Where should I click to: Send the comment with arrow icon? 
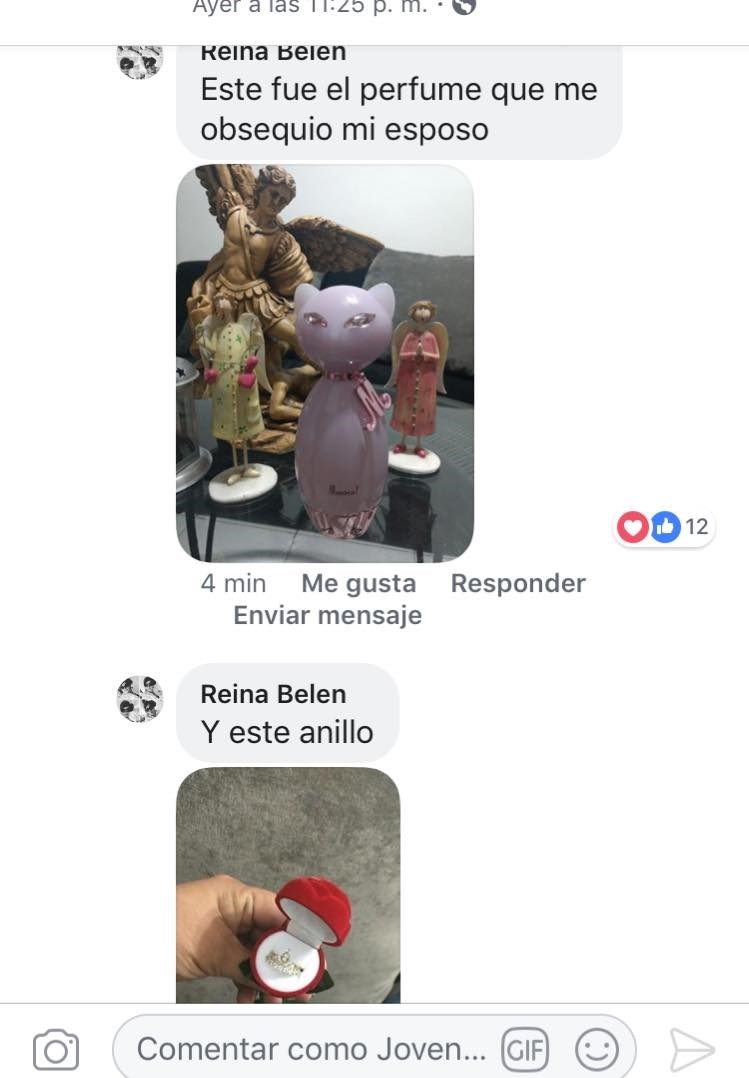[x=691, y=1050]
